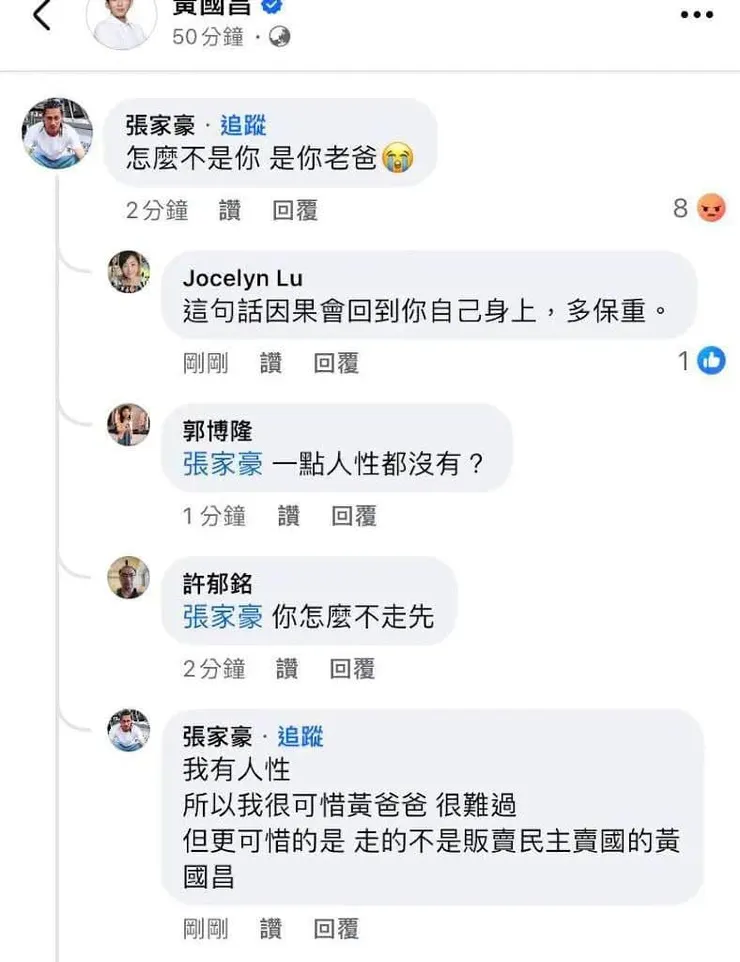740x962 pixels.
Task: Click the crying emoji in 張家豪's first comment
Action: (x=398, y=159)
